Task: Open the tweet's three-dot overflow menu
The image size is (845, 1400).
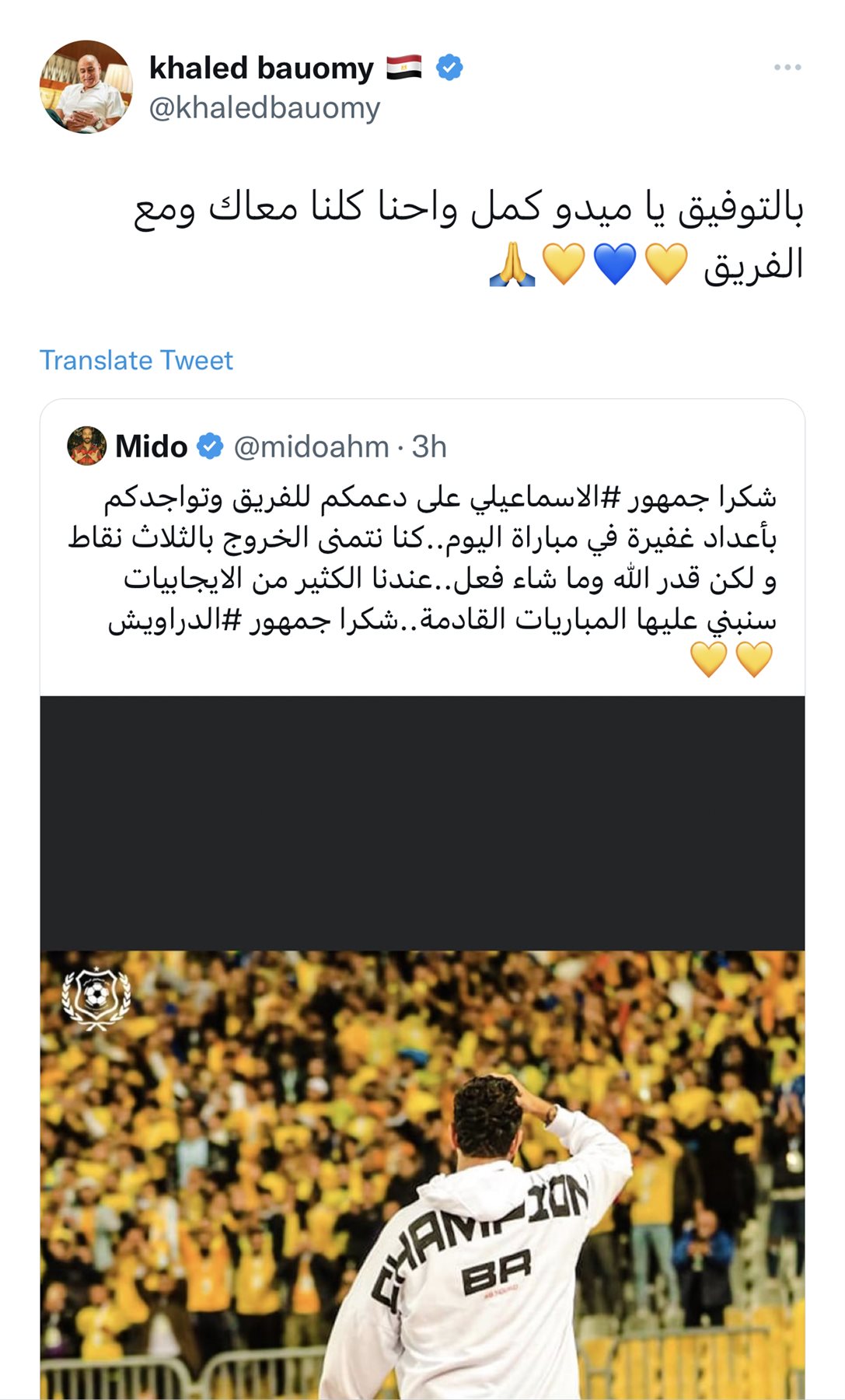Action: (x=787, y=68)
